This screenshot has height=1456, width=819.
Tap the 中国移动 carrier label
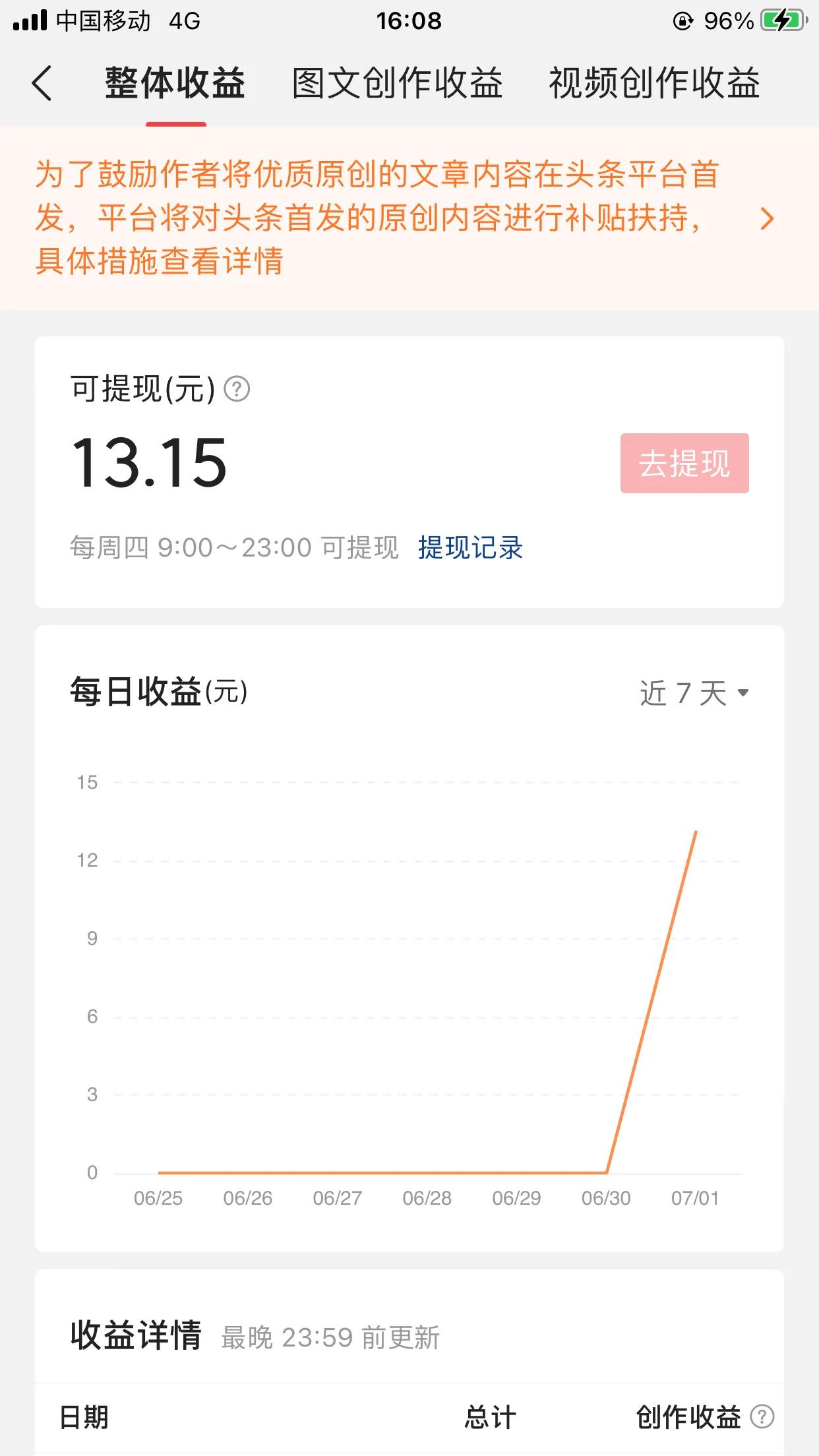click(x=102, y=21)
